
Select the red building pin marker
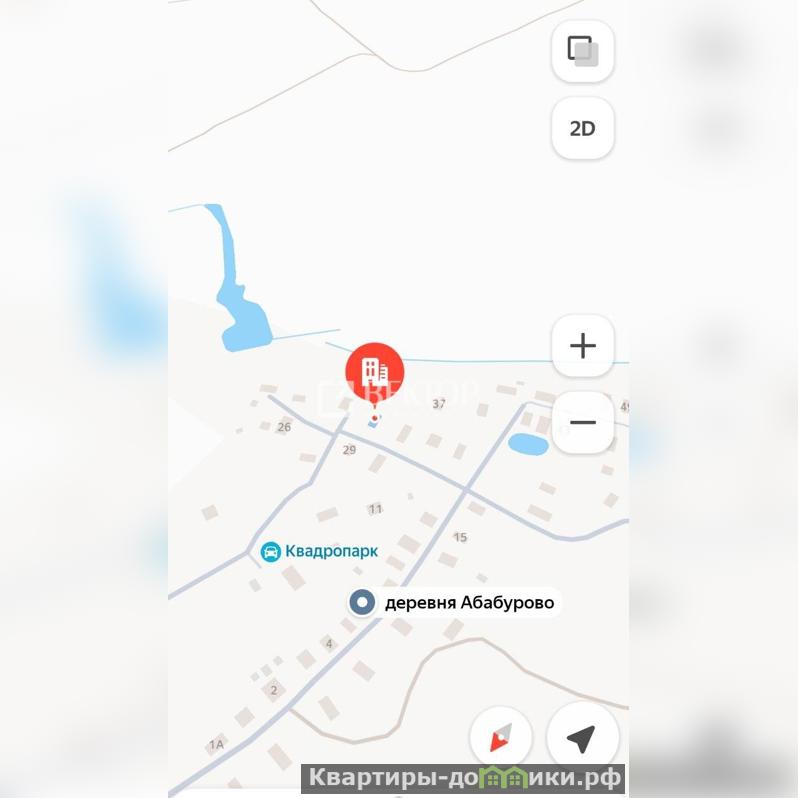(x=375, y=372)
